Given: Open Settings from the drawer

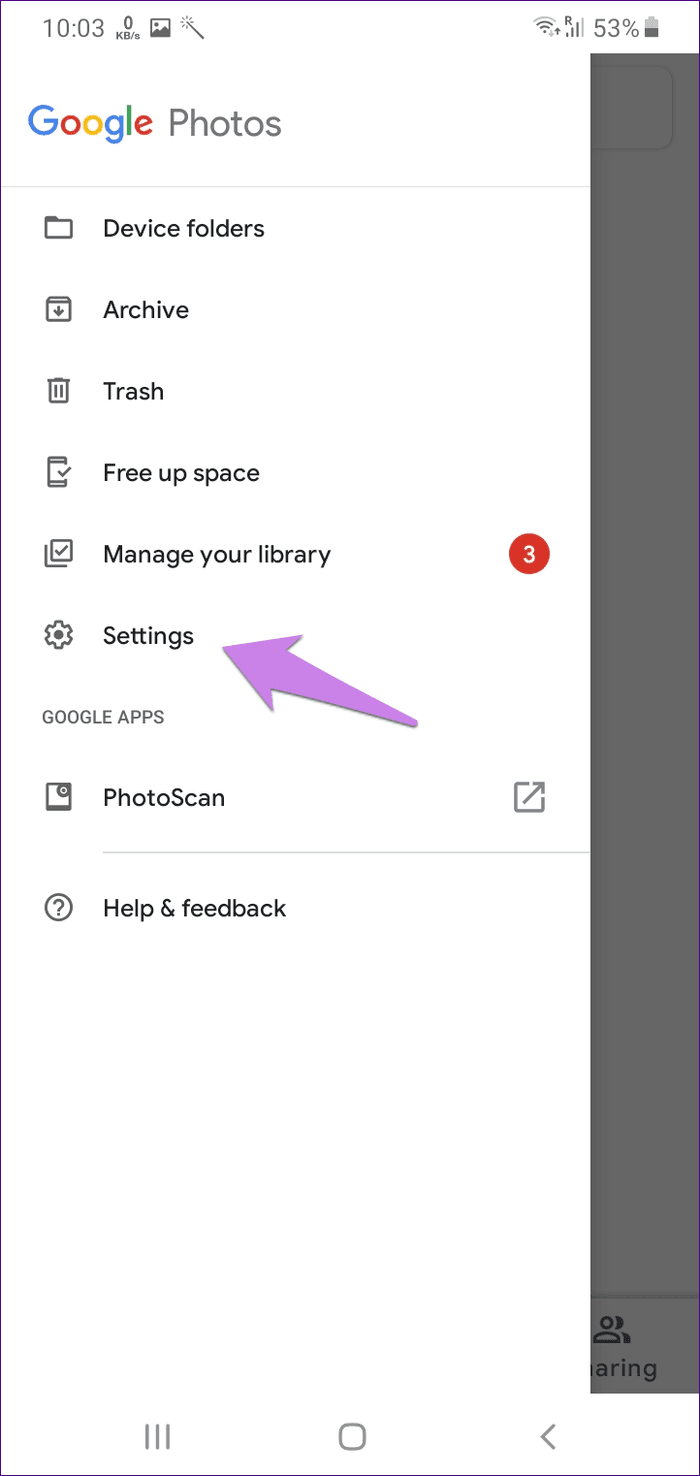Looking at the screenshot, I should pos(295,636).
